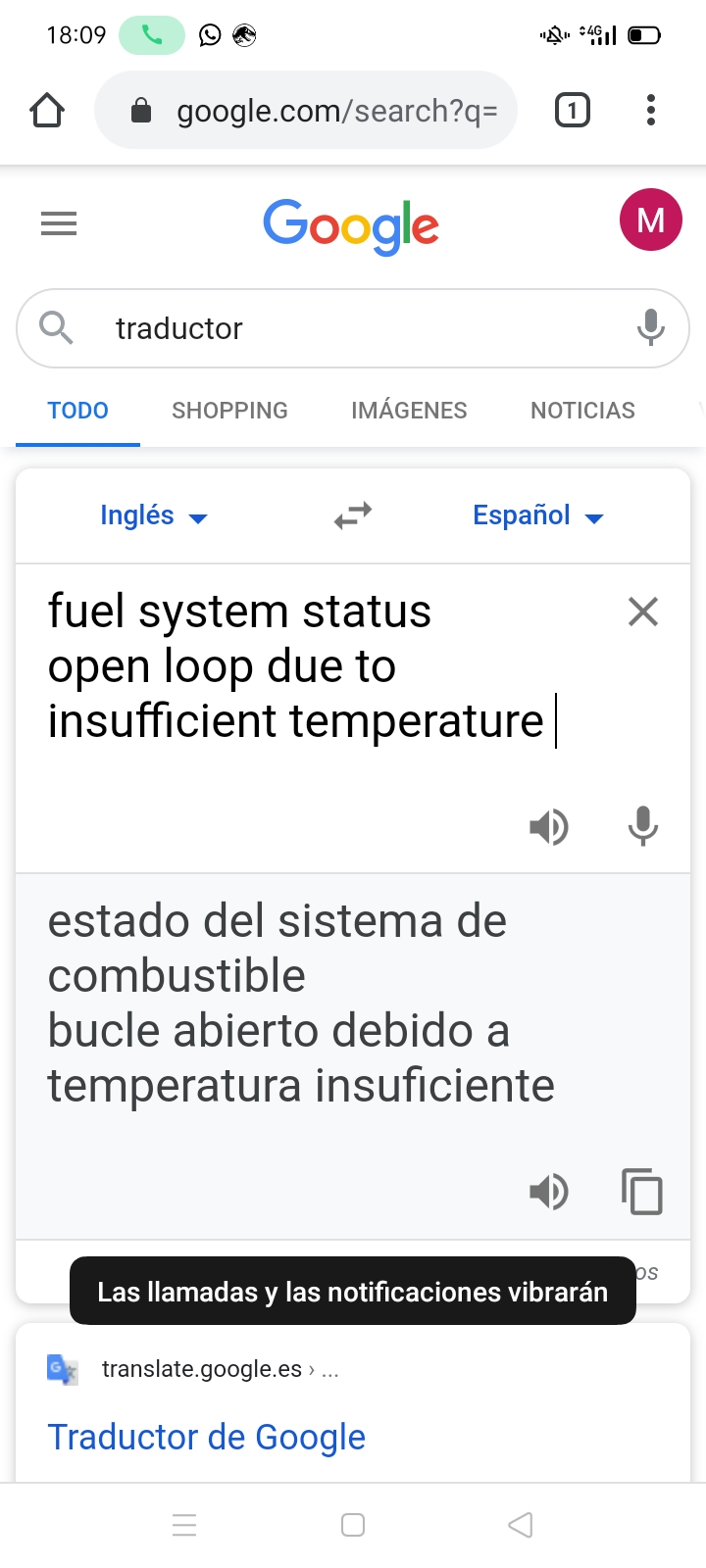Tap the search box containing traductor

pos(353,328)
